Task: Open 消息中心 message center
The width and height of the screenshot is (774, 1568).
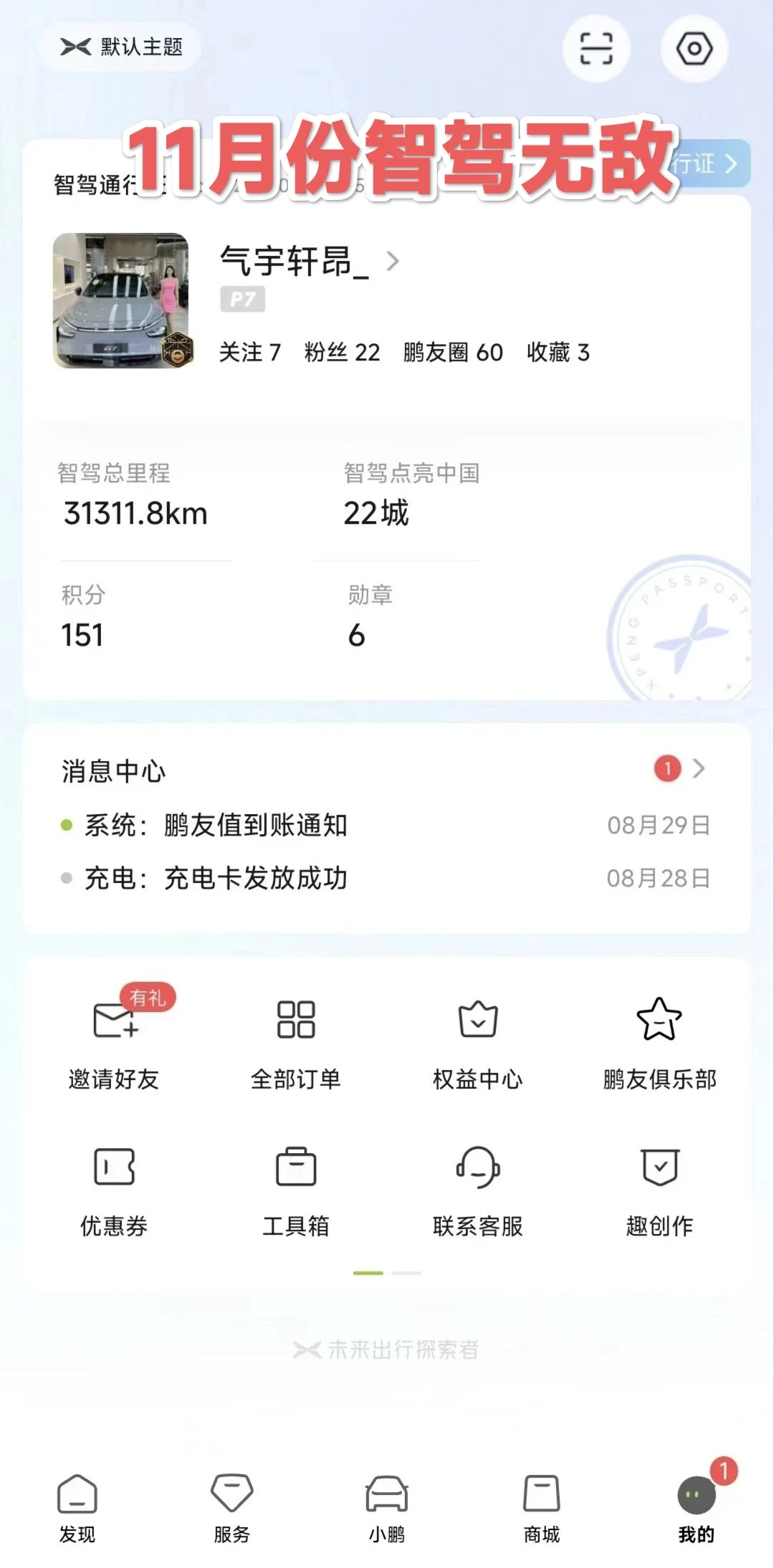Action: tap(115, 771)
